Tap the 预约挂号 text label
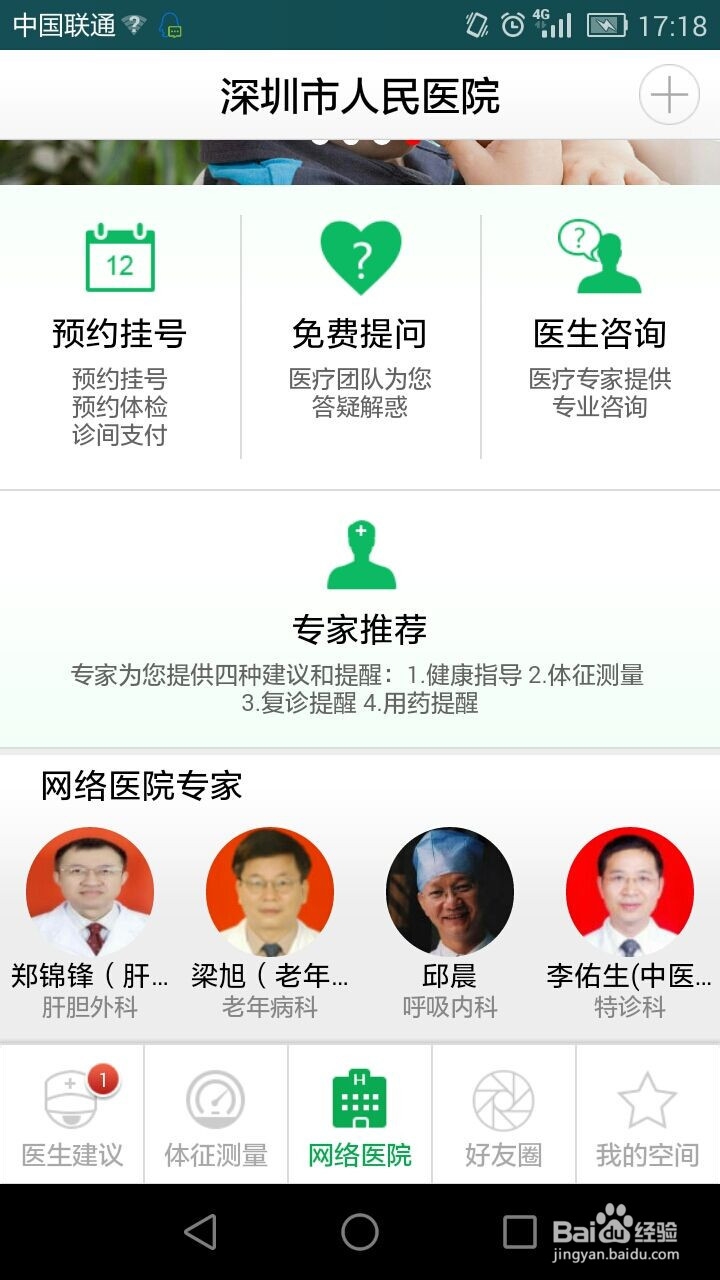Screen dimensions: 720x1280 [x=120, y=335]
